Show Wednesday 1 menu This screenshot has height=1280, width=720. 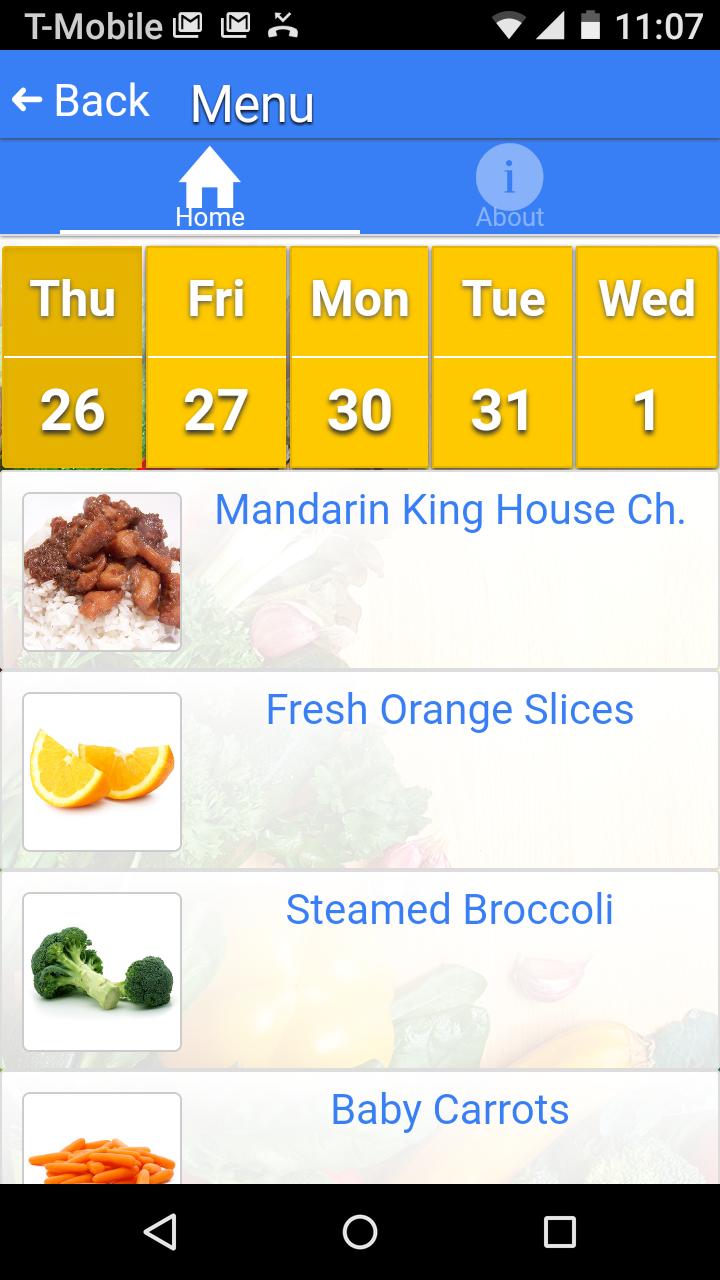tap(647, 357)
